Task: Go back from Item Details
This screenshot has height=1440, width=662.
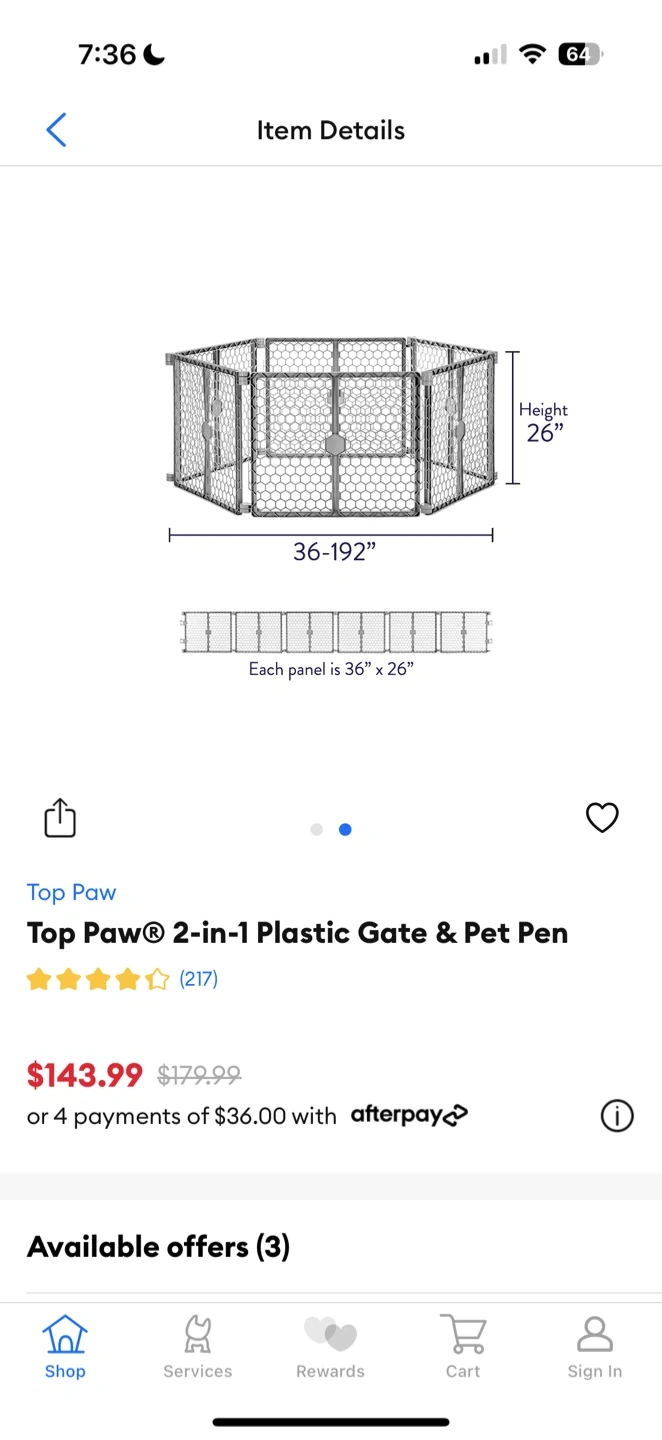Action: click(x=56, y=130)
